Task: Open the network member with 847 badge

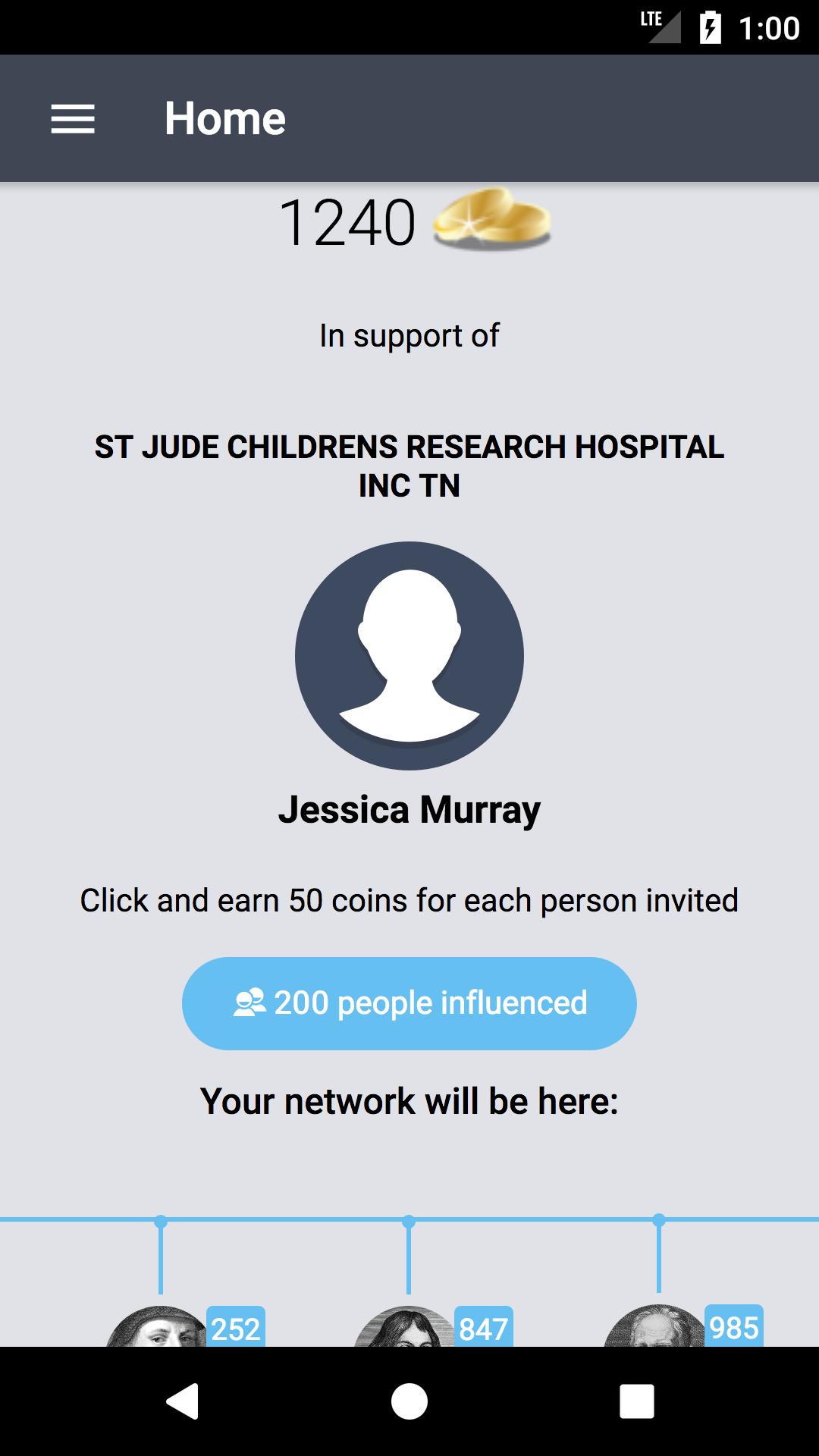Action: tap(408, 1330)
